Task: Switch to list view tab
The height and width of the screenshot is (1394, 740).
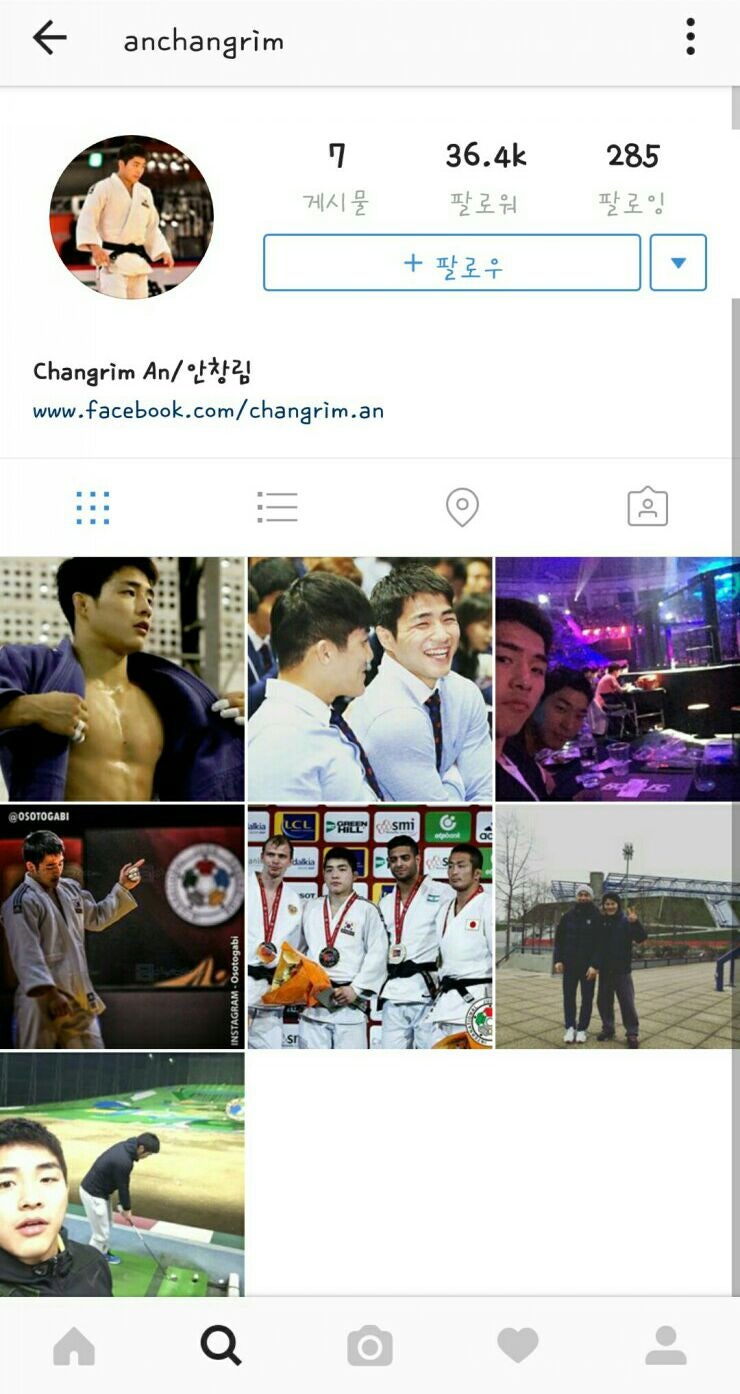Action: point(277,507)
